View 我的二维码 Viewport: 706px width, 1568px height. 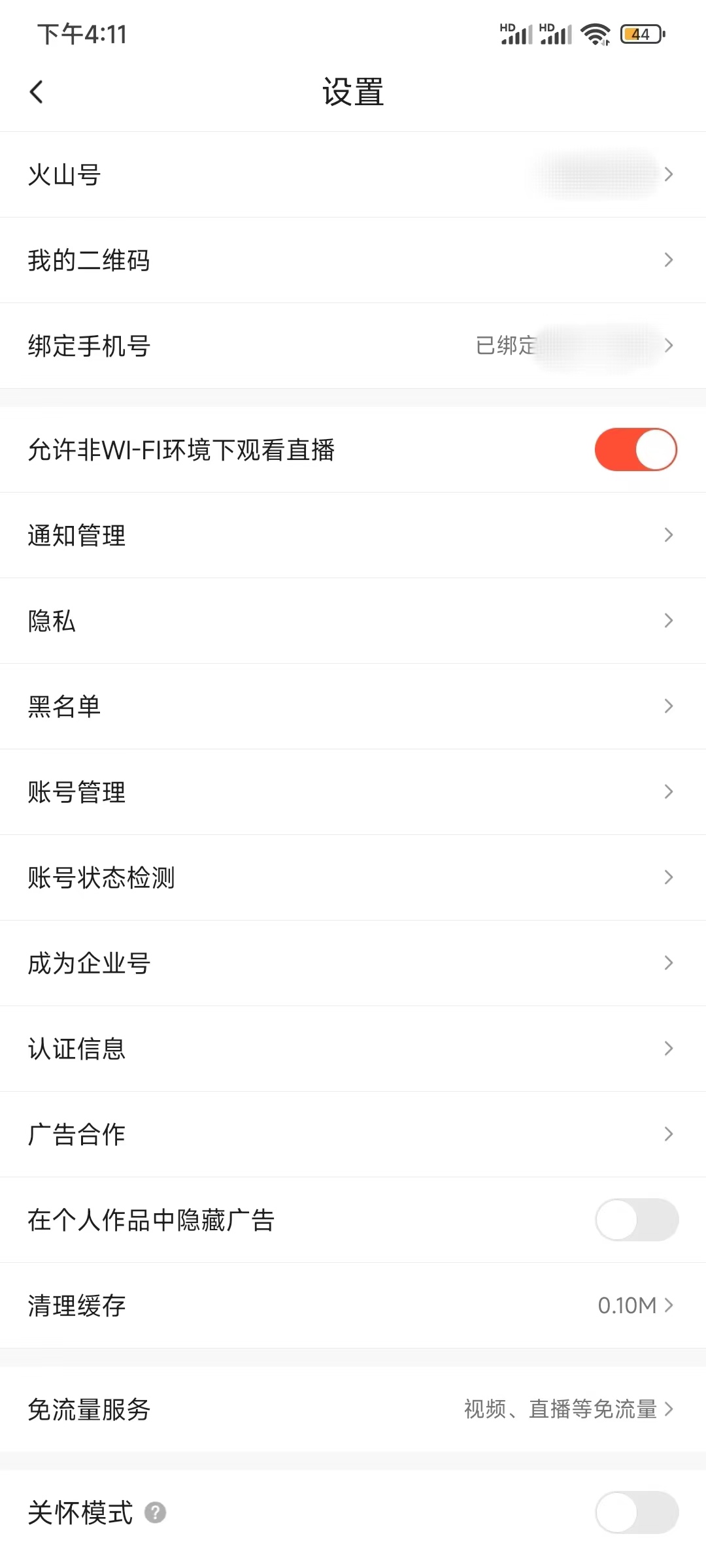[x=353, y=260]
